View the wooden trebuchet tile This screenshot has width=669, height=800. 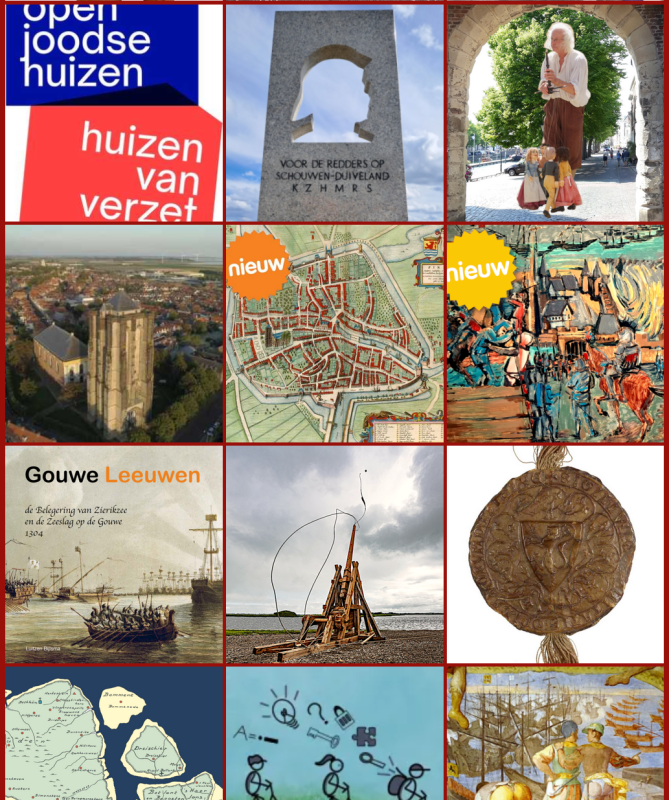[x=334, y=555]
